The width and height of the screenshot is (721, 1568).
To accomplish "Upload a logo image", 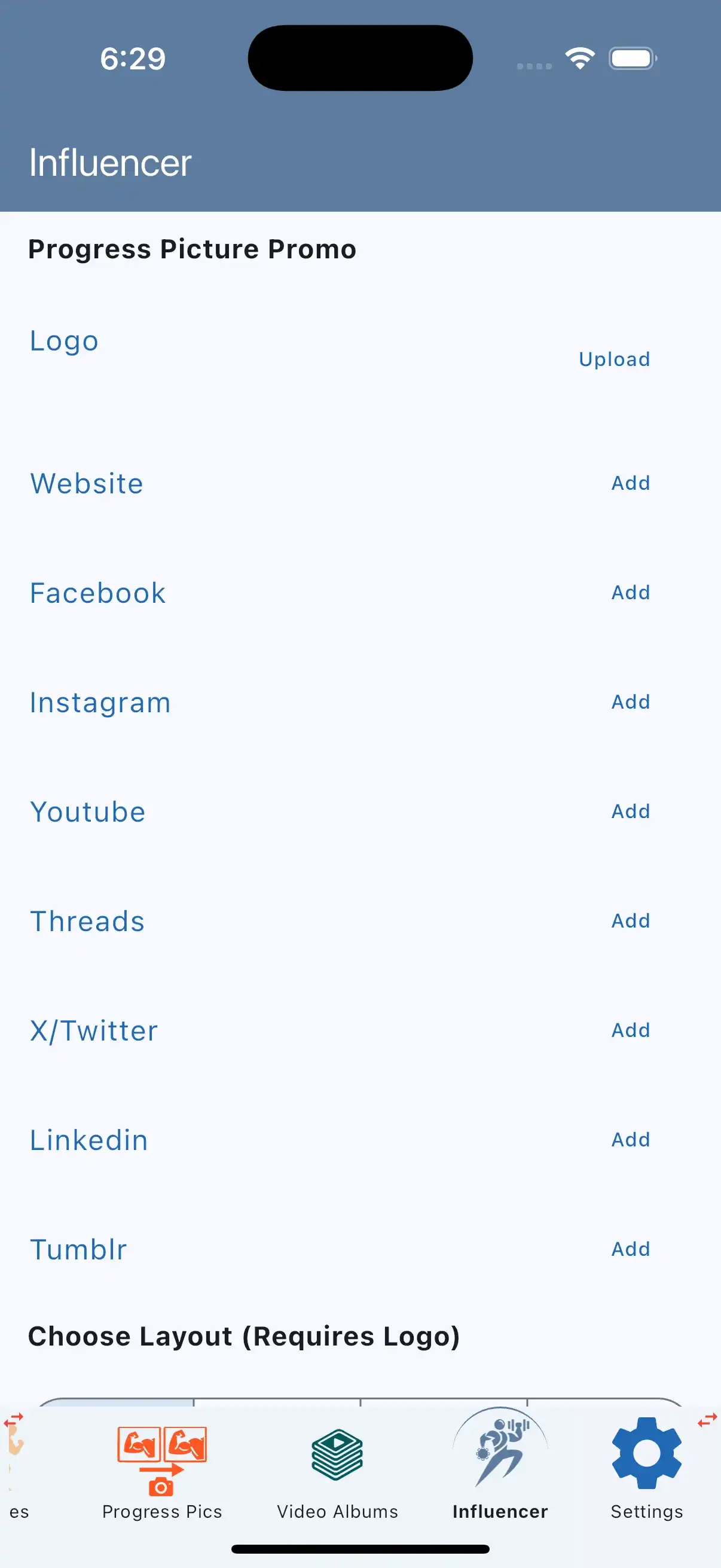I will click(x=614, y=359).
